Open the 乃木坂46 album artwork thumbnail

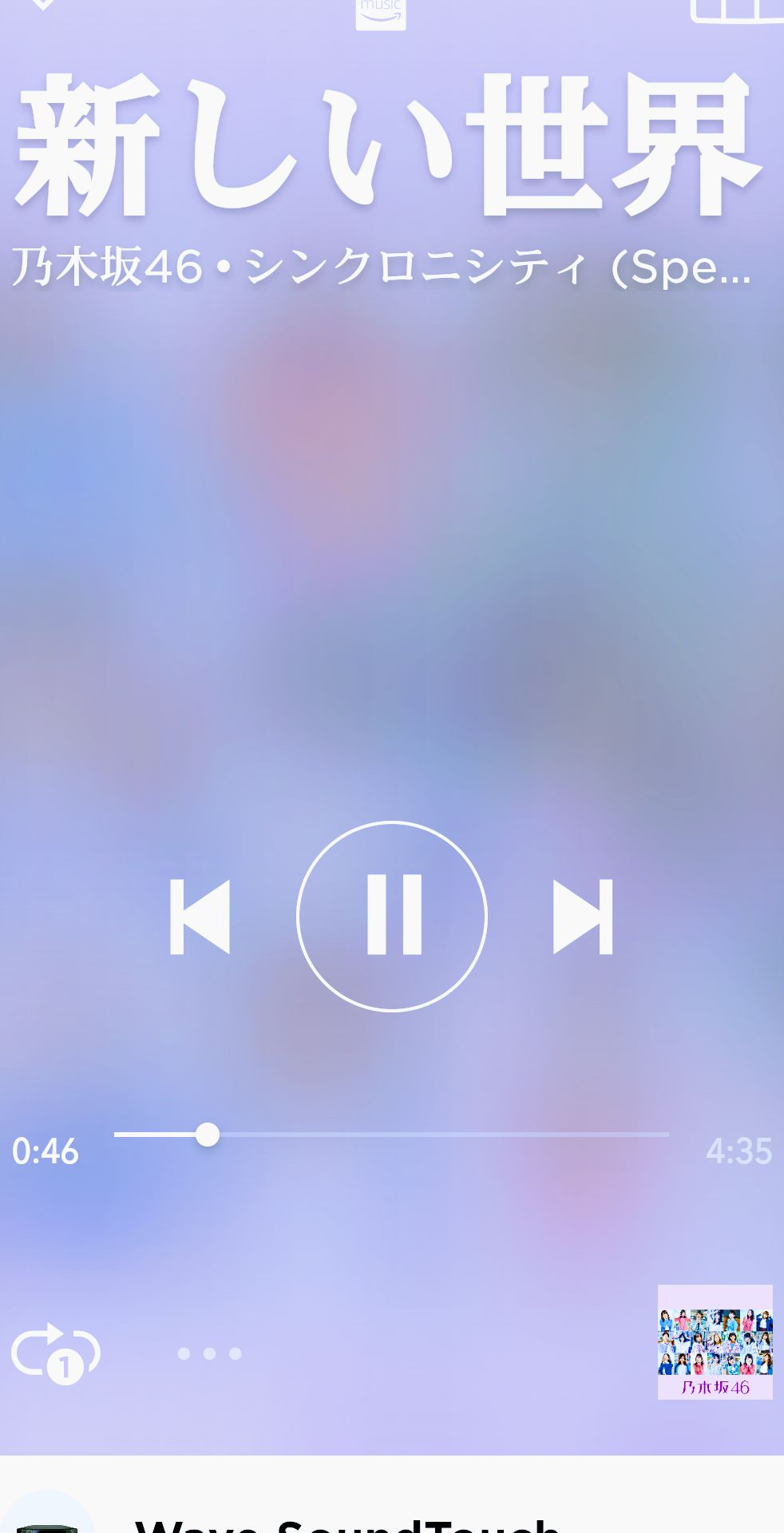(x=715, y=1341)
